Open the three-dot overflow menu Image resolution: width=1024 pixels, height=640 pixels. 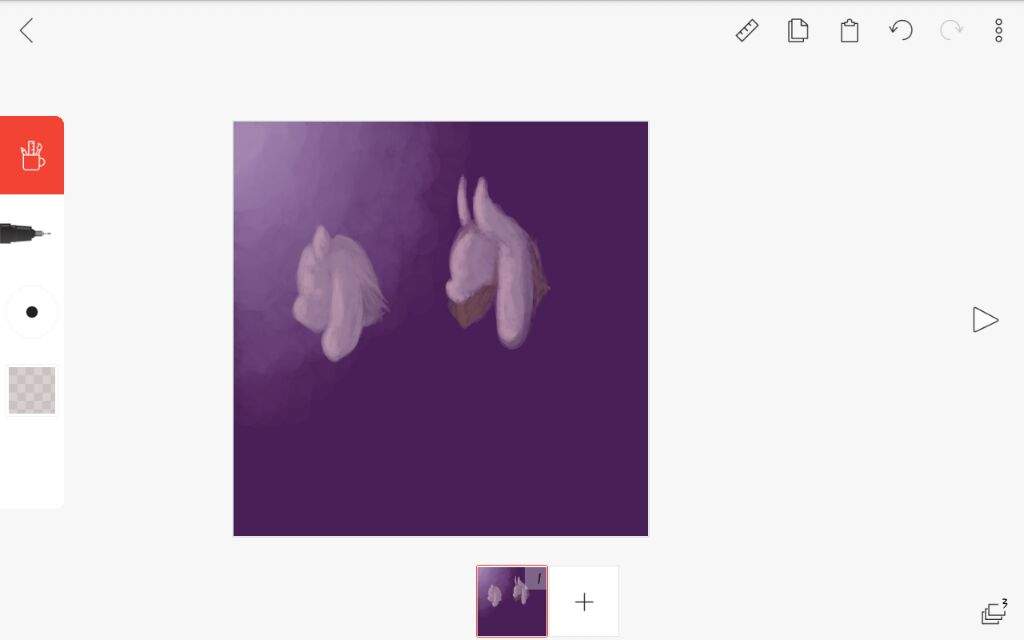(998, 31)
